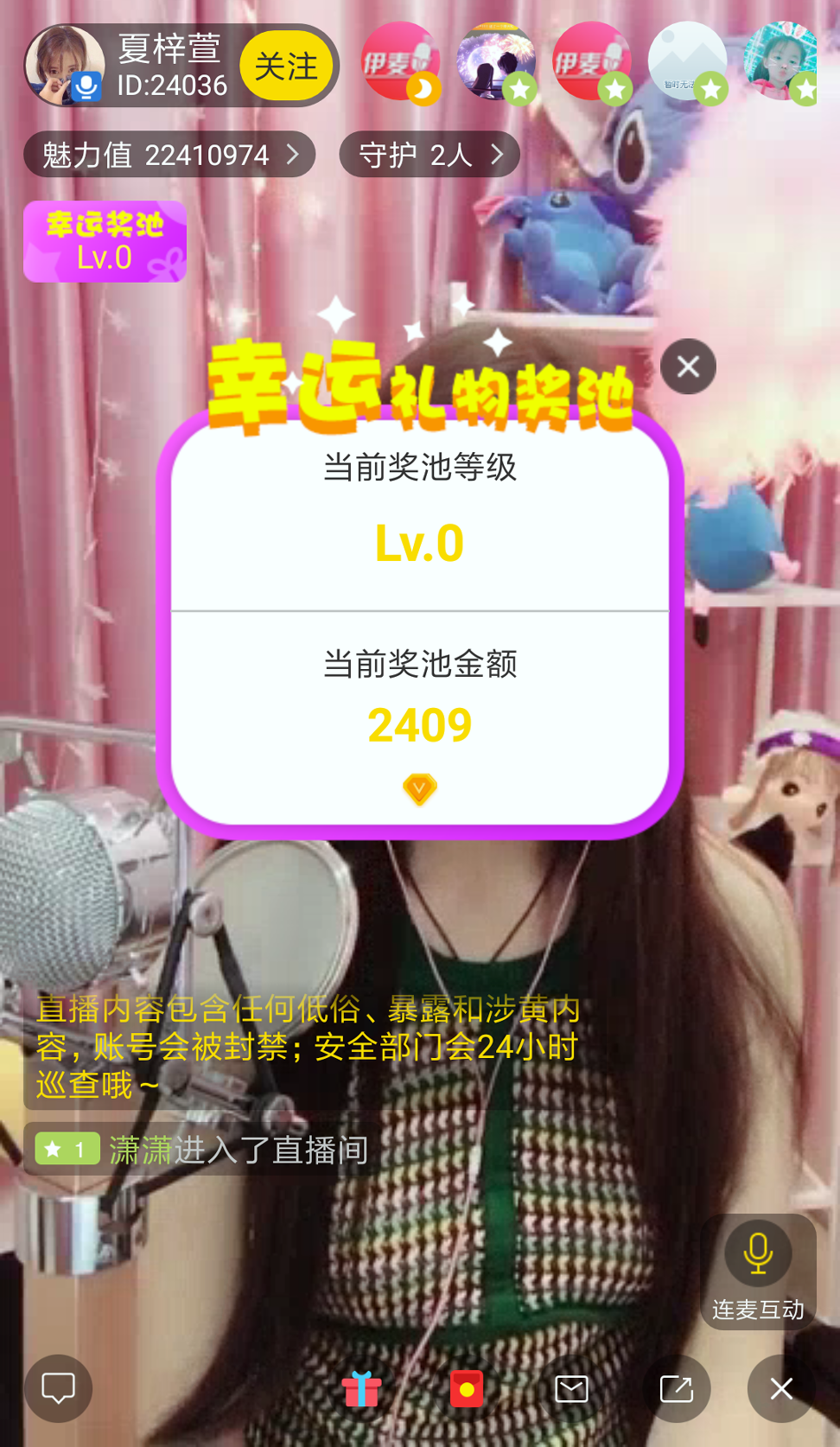
Task: Share this live stream
Action: tap(677, 1389)
